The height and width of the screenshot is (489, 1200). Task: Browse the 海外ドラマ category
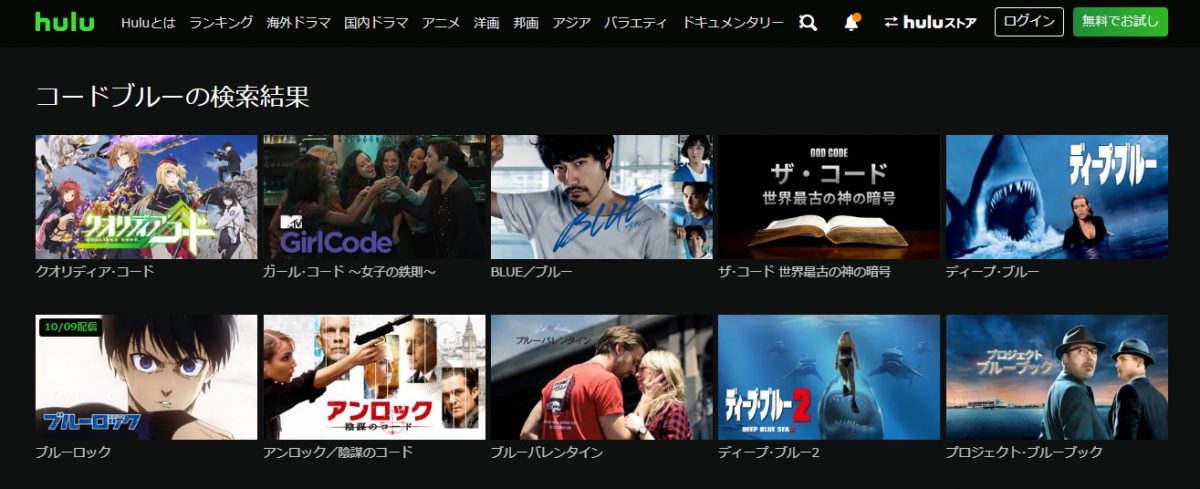299,22
